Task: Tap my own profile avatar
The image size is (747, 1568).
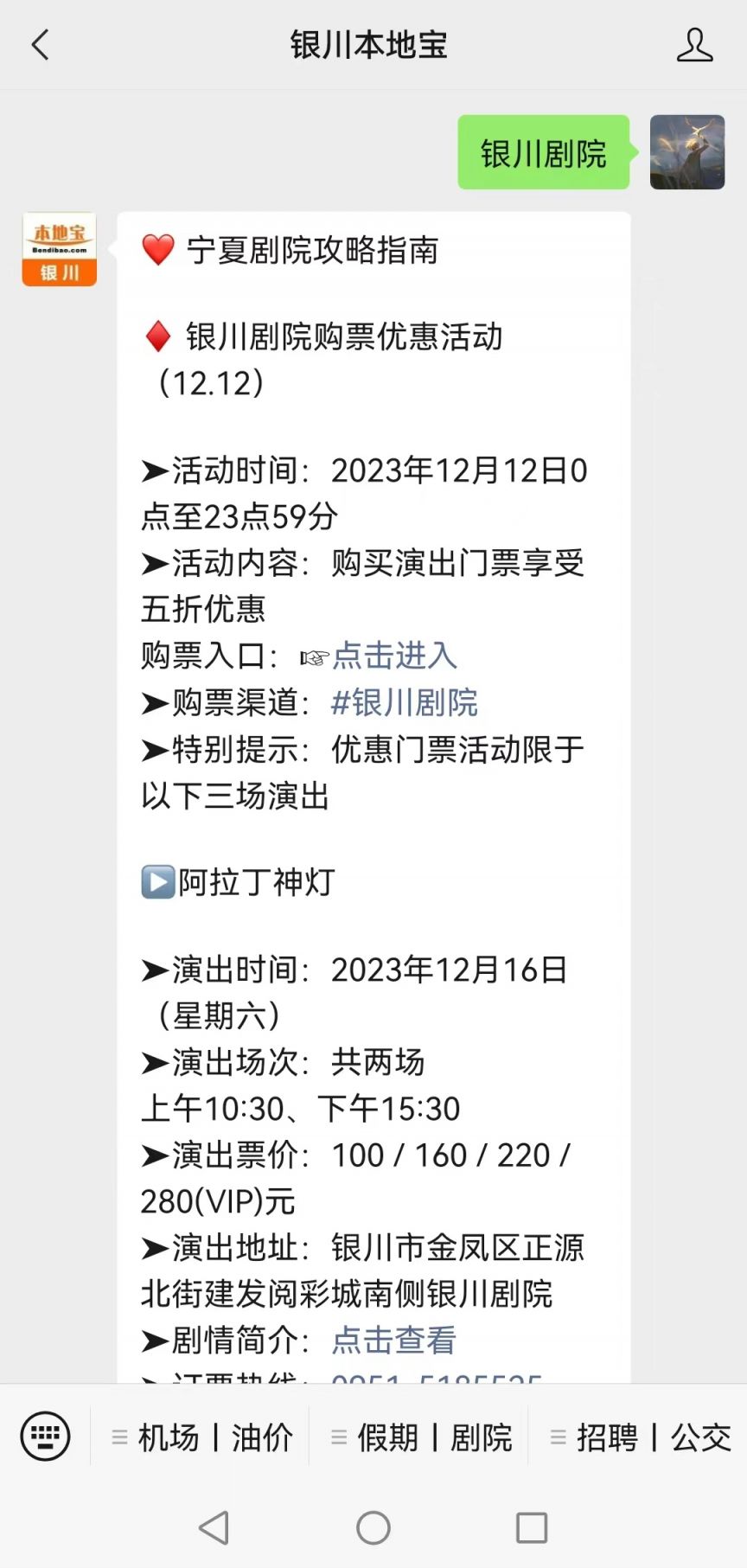Action: click(x=687, y=152)
